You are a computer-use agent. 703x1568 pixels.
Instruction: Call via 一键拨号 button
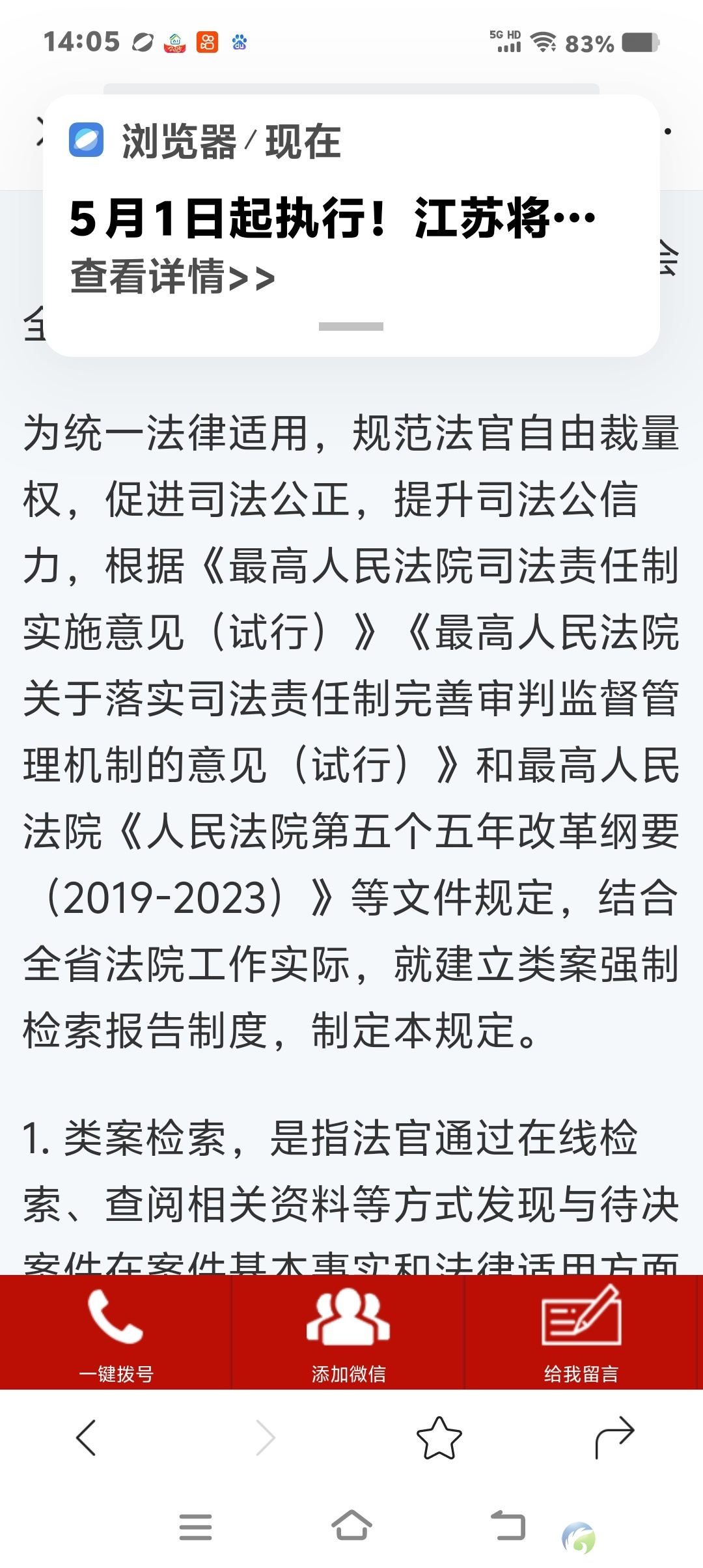[116, 1332]
